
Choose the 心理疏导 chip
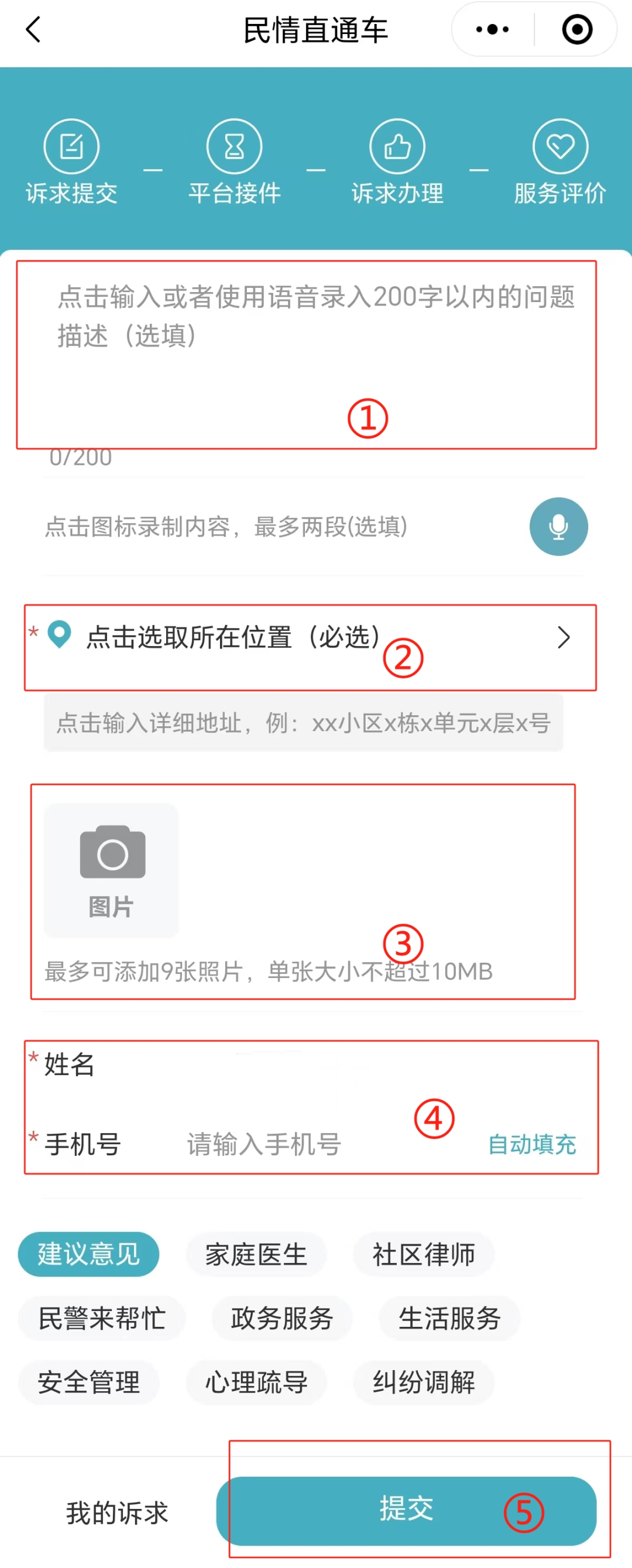pyautogui.click(x=256, y=1382)
